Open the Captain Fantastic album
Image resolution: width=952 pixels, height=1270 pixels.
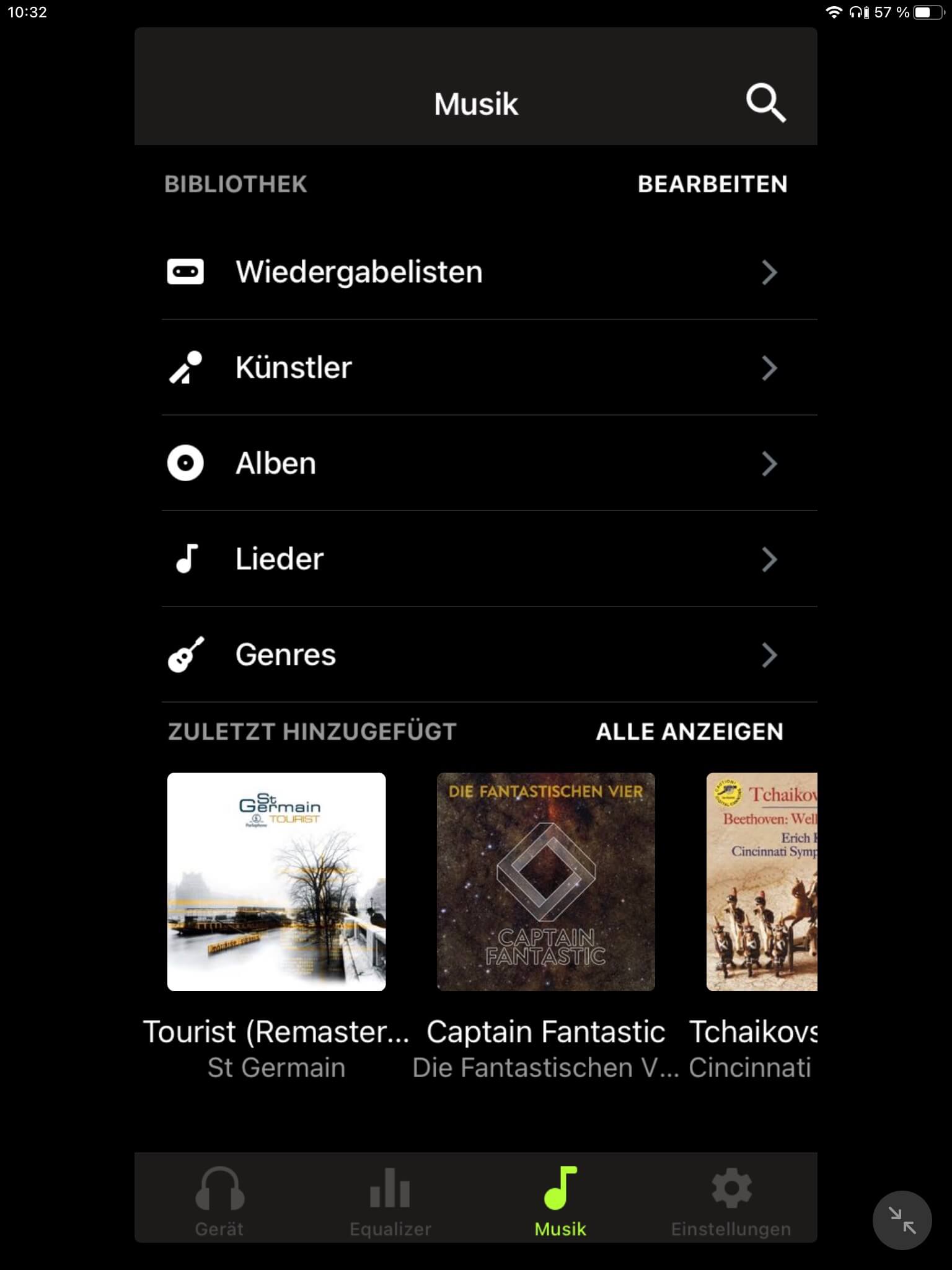[545, 881]
